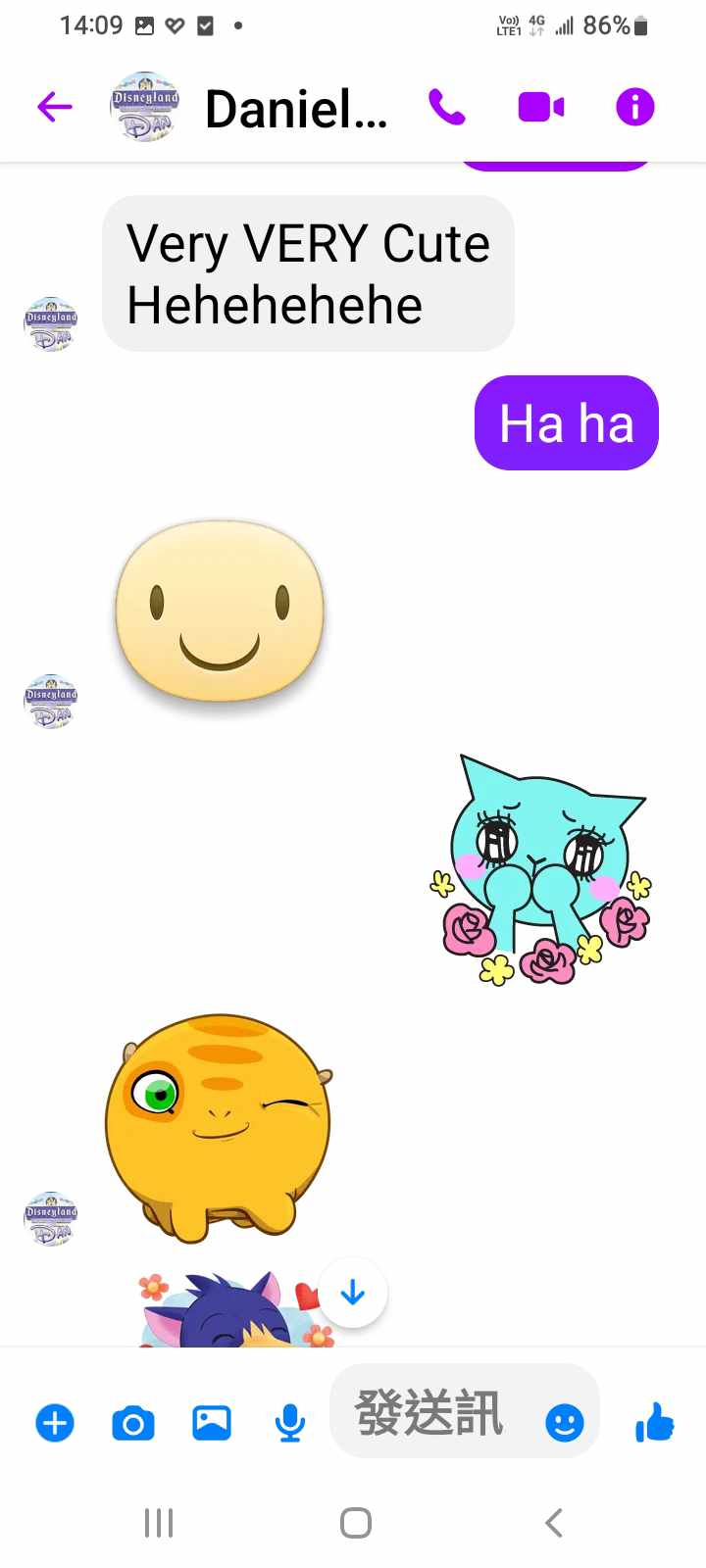
Task: Send a thumbs-up like
Action: [655, 1422]
